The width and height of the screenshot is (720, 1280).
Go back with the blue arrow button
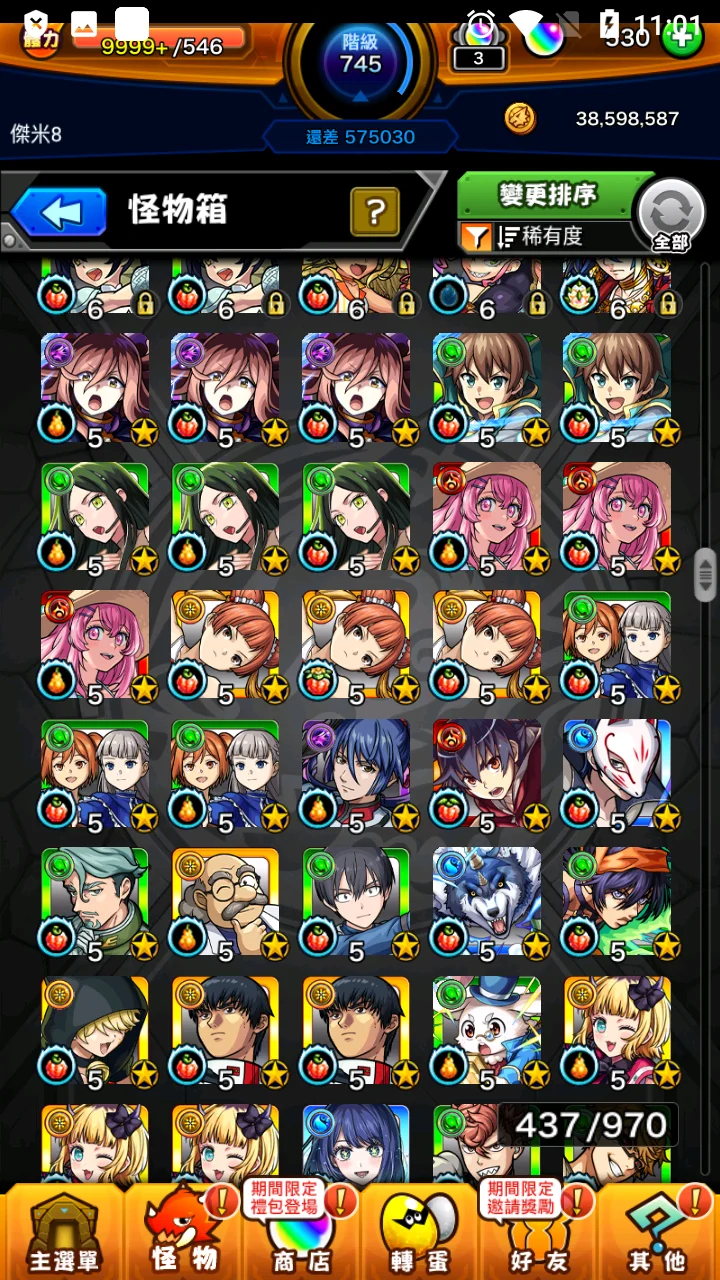click(x=60, y=212)
